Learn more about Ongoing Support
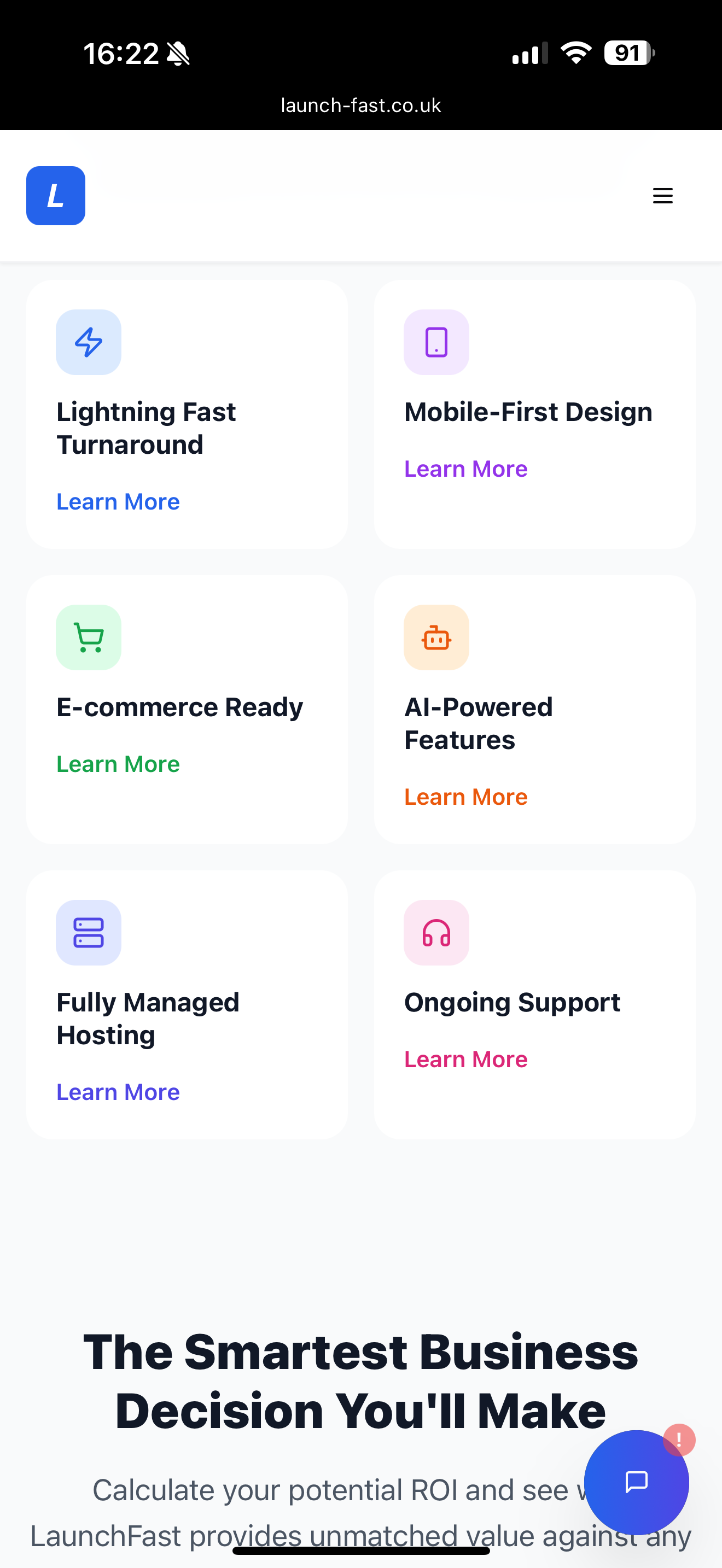The image size is (722, 1568). click(465, 1059)
